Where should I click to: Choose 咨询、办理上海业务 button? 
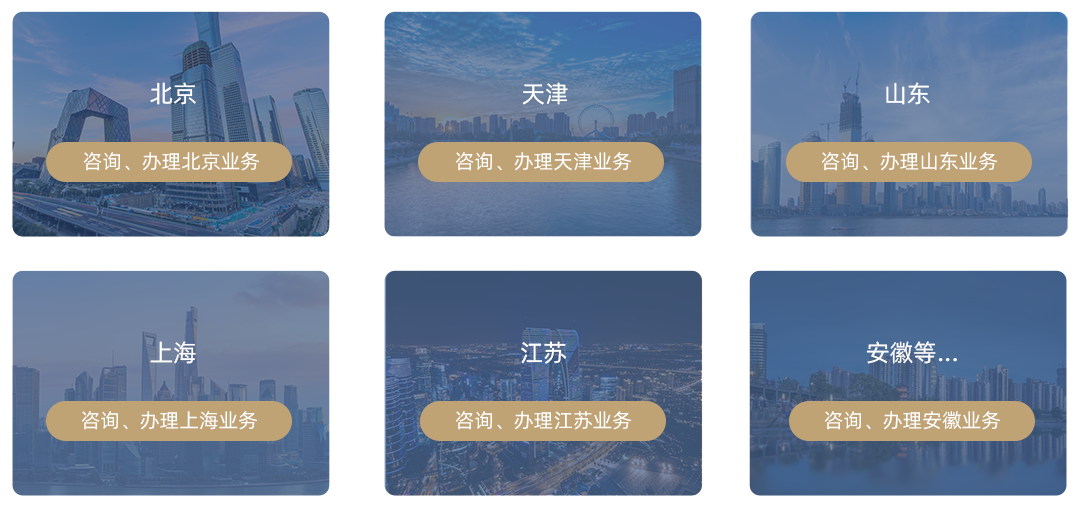(169, 421)
